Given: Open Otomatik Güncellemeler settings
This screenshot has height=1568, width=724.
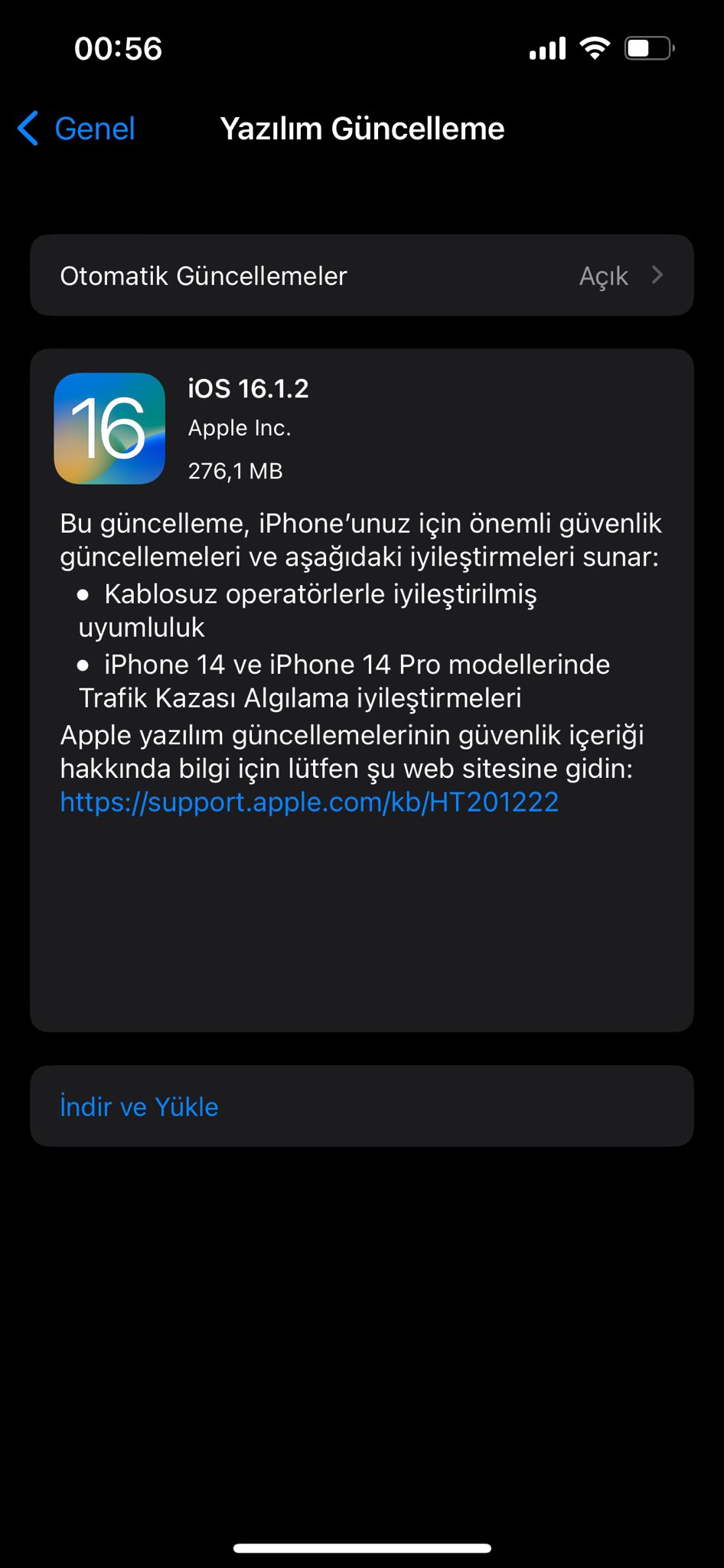Looking at the screenshot, I should tap(361, 276).
